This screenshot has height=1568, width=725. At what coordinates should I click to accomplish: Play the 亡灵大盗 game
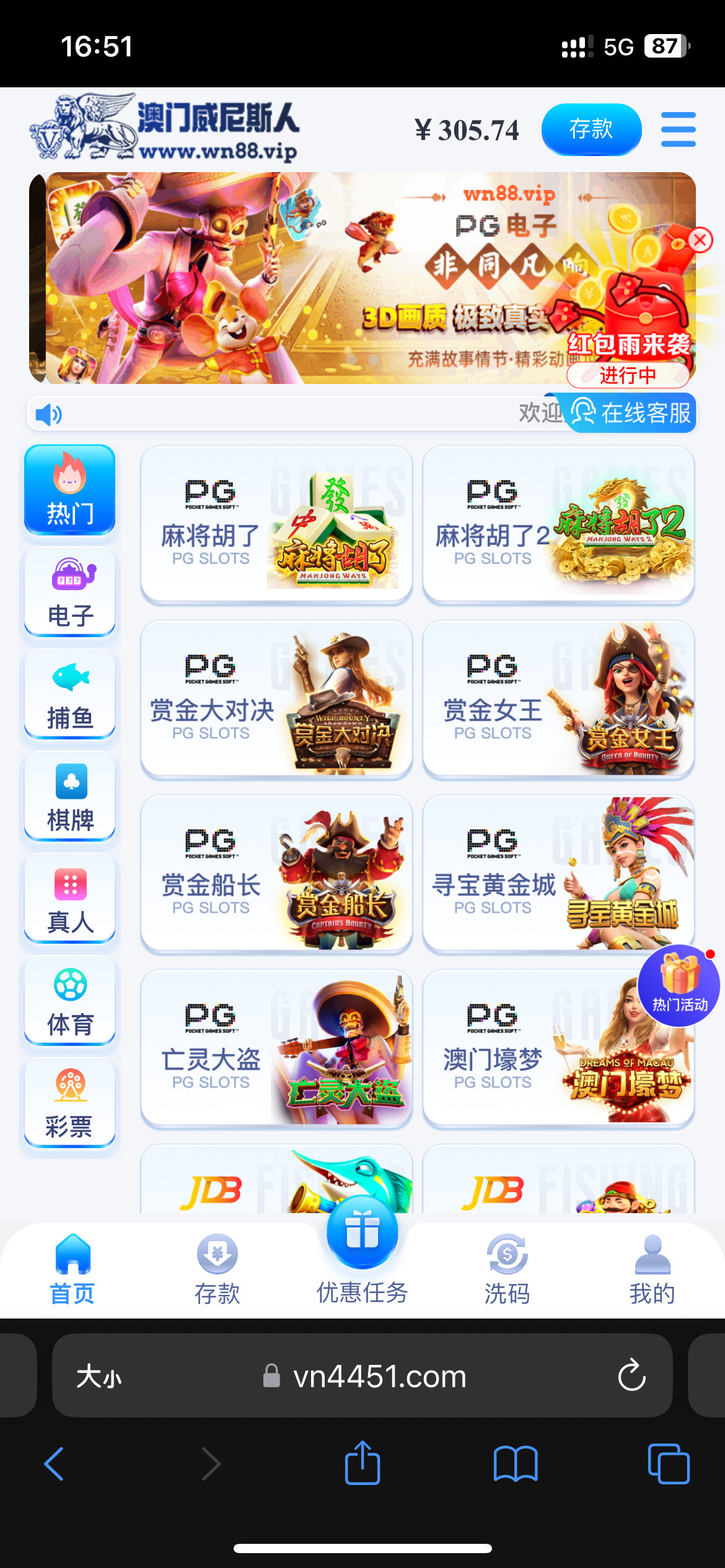276,1047
